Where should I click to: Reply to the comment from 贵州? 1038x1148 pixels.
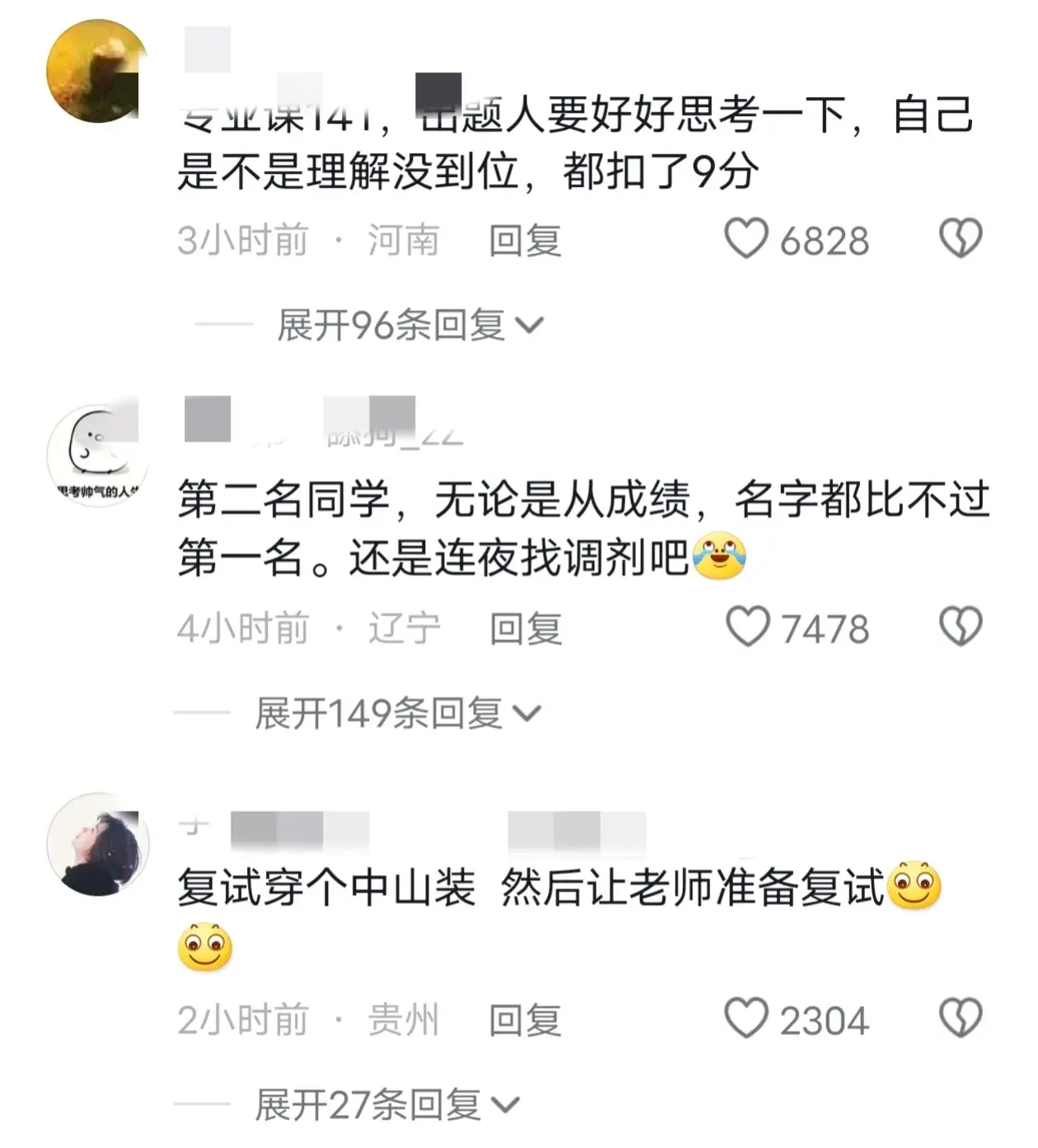(x=525, y=1020)
